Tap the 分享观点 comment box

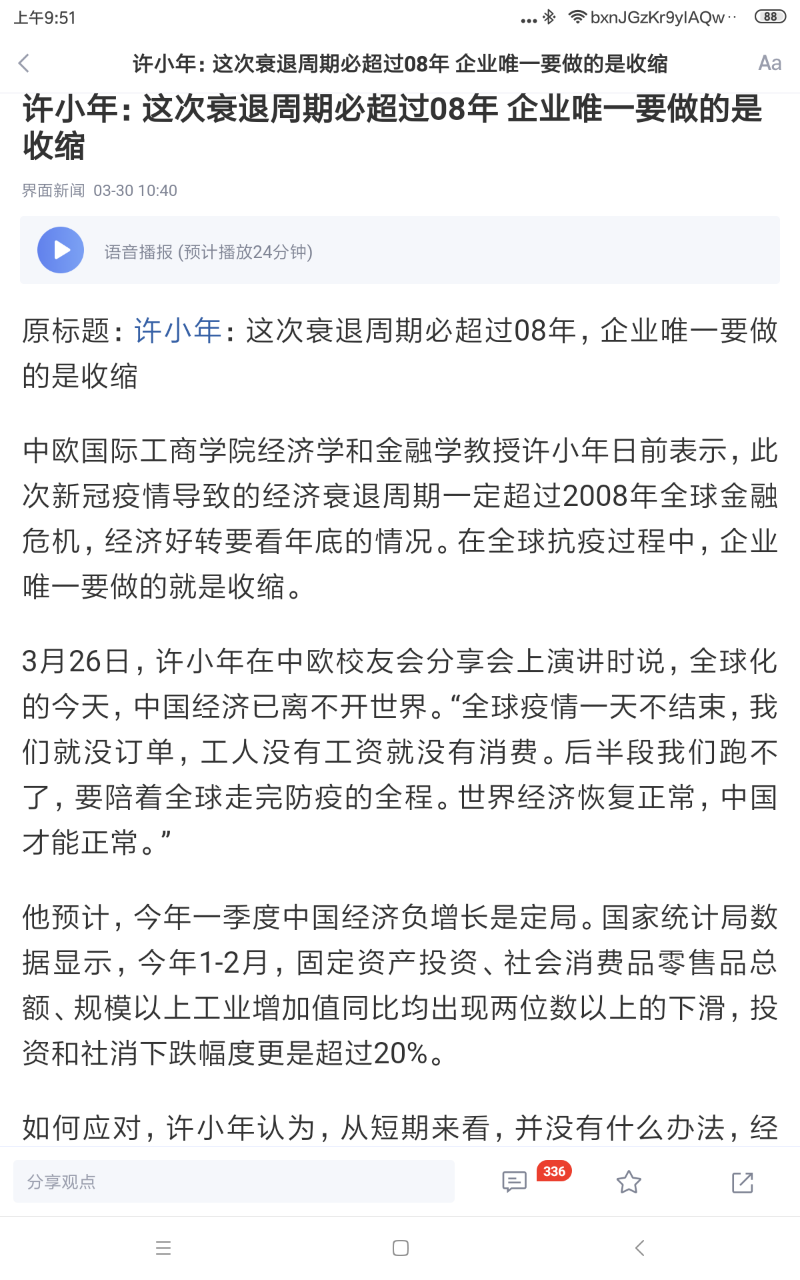tap(233, 1182)
